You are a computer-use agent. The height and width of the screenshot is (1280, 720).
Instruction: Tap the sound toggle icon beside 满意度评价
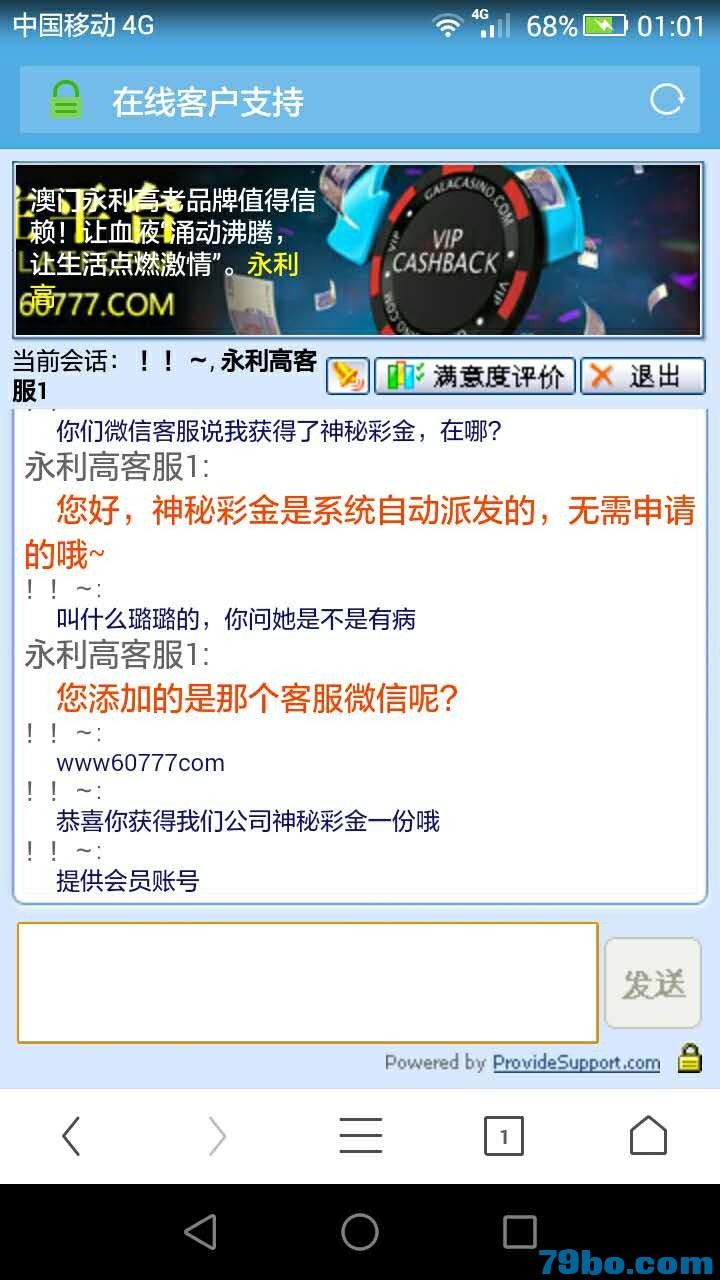pyautogui.click(x=348, y=377)
